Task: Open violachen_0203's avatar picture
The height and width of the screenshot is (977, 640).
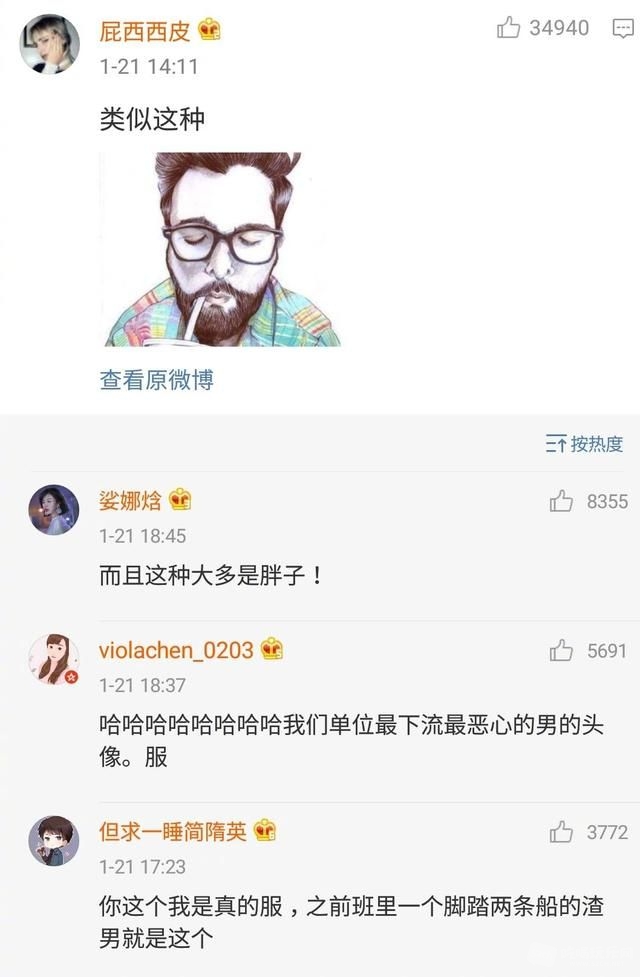Action: pyautogui.click(x=54, y=660)
